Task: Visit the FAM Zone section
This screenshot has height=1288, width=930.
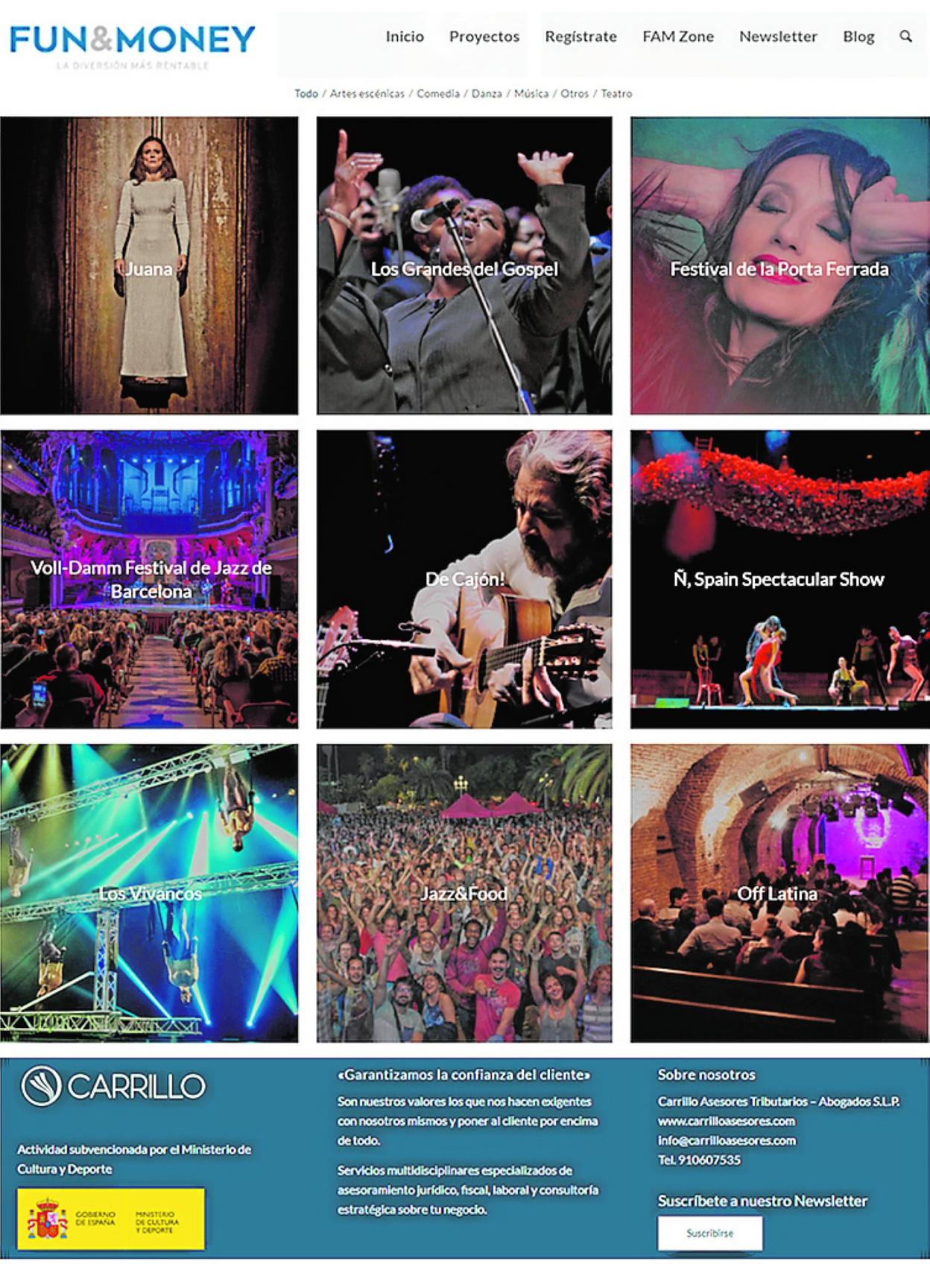Action: click(x=678, y=37)
